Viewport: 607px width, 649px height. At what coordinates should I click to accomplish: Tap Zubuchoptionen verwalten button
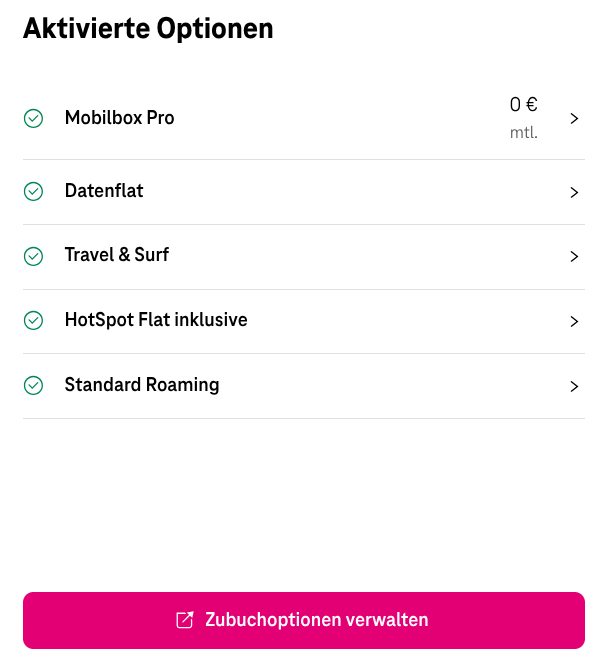[x=303, y=620]
